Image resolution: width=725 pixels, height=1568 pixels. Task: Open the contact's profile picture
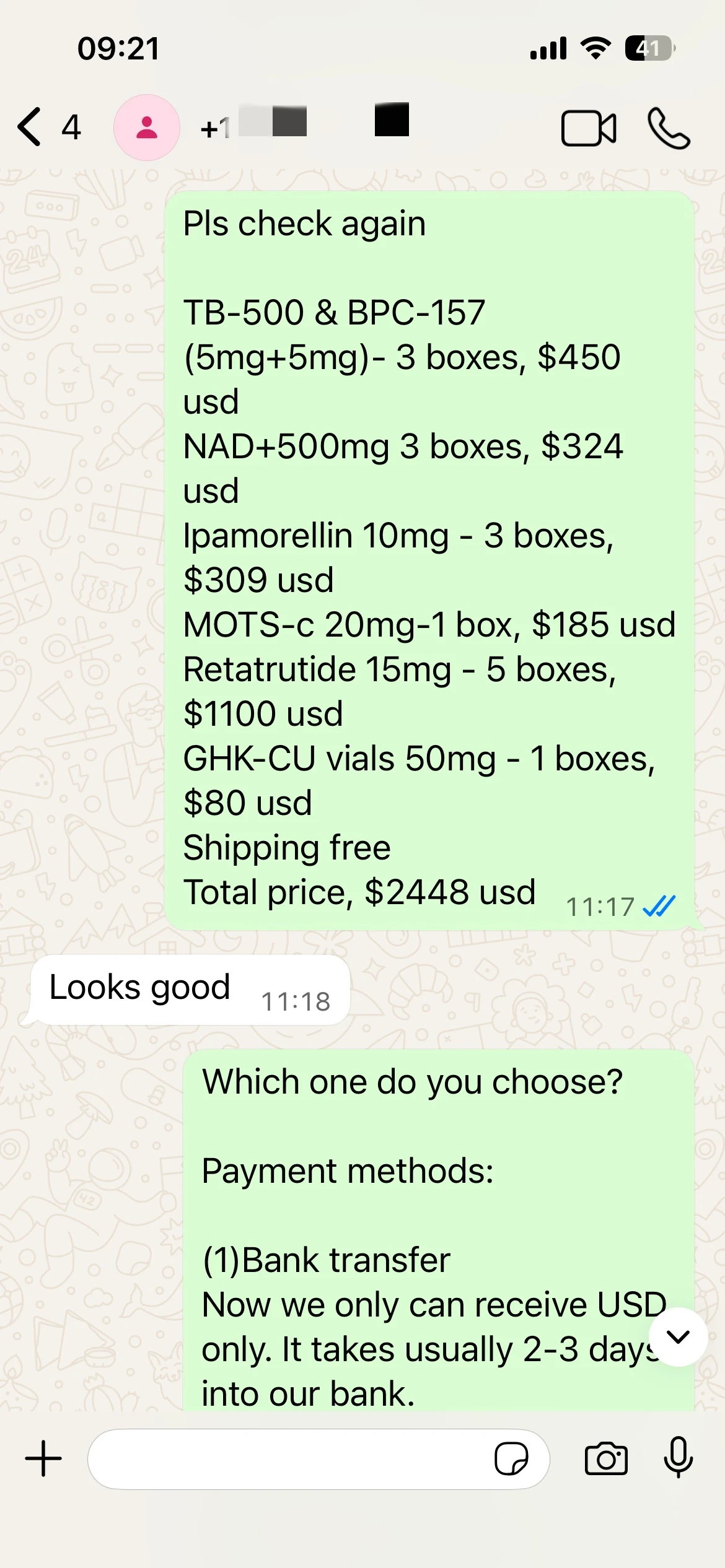pos(147,128)
